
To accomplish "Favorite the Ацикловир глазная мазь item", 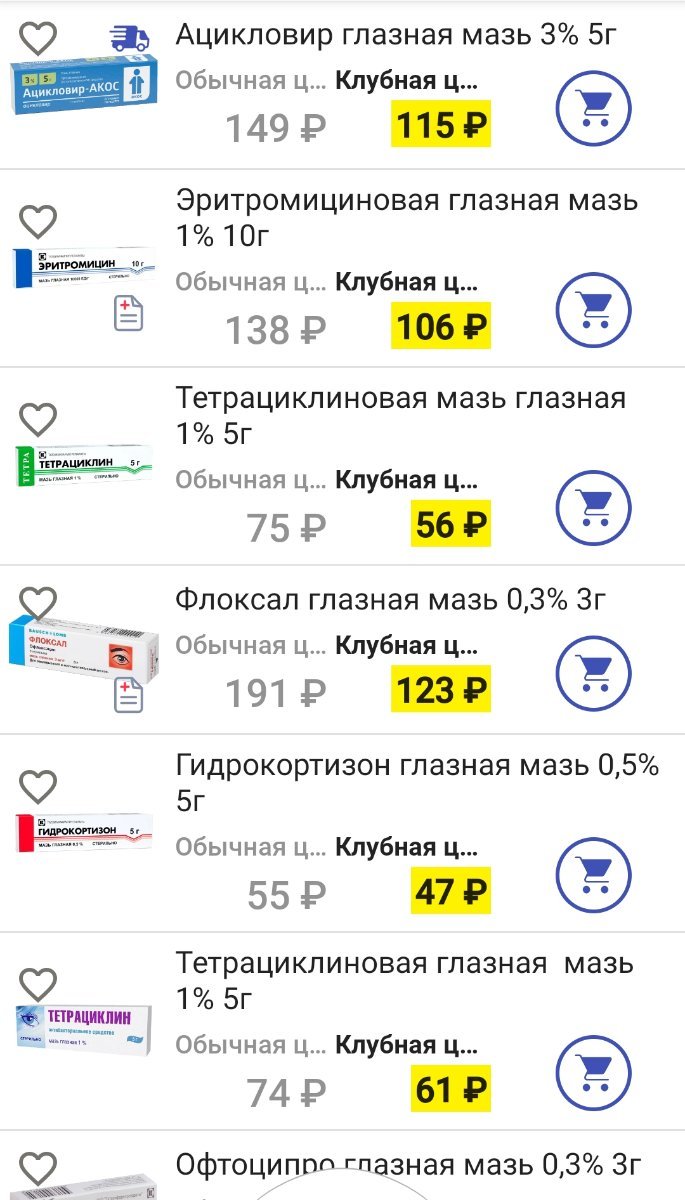I will 39,40.
